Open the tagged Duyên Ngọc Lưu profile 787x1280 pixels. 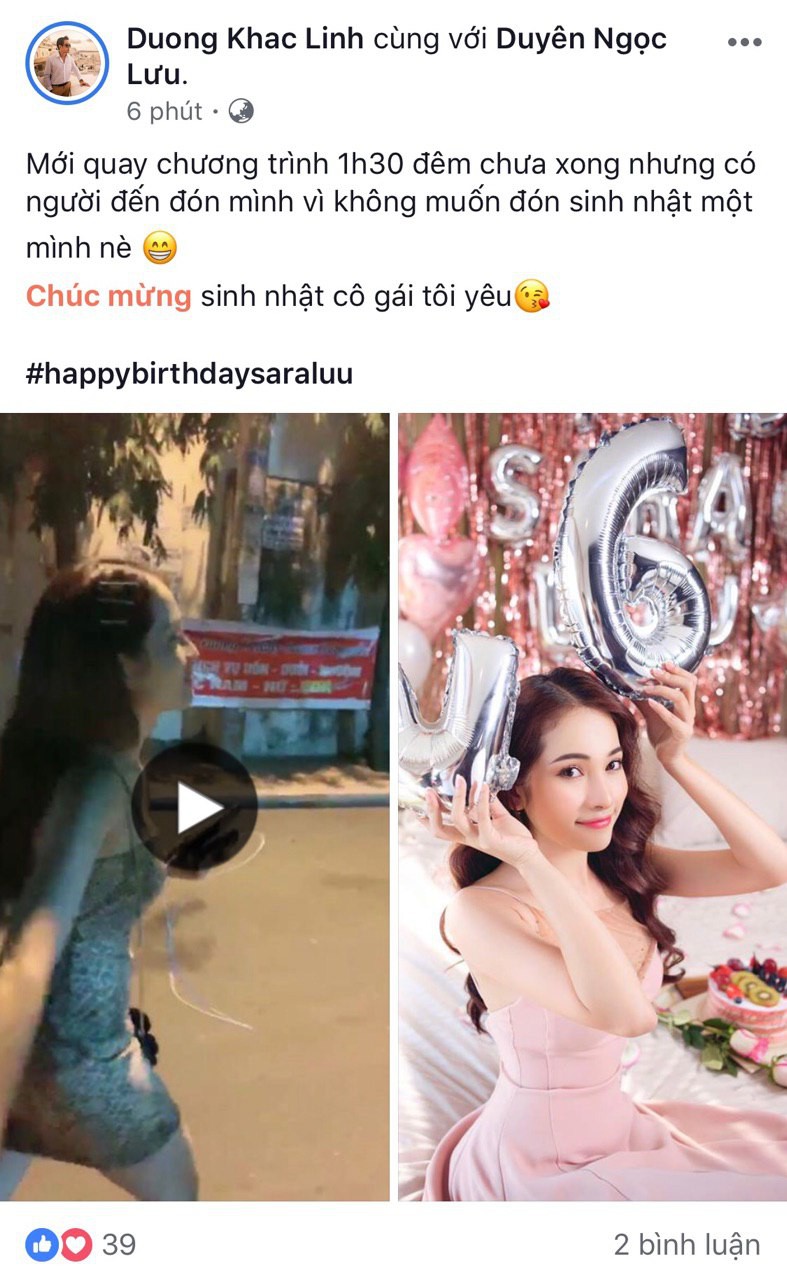397,57
